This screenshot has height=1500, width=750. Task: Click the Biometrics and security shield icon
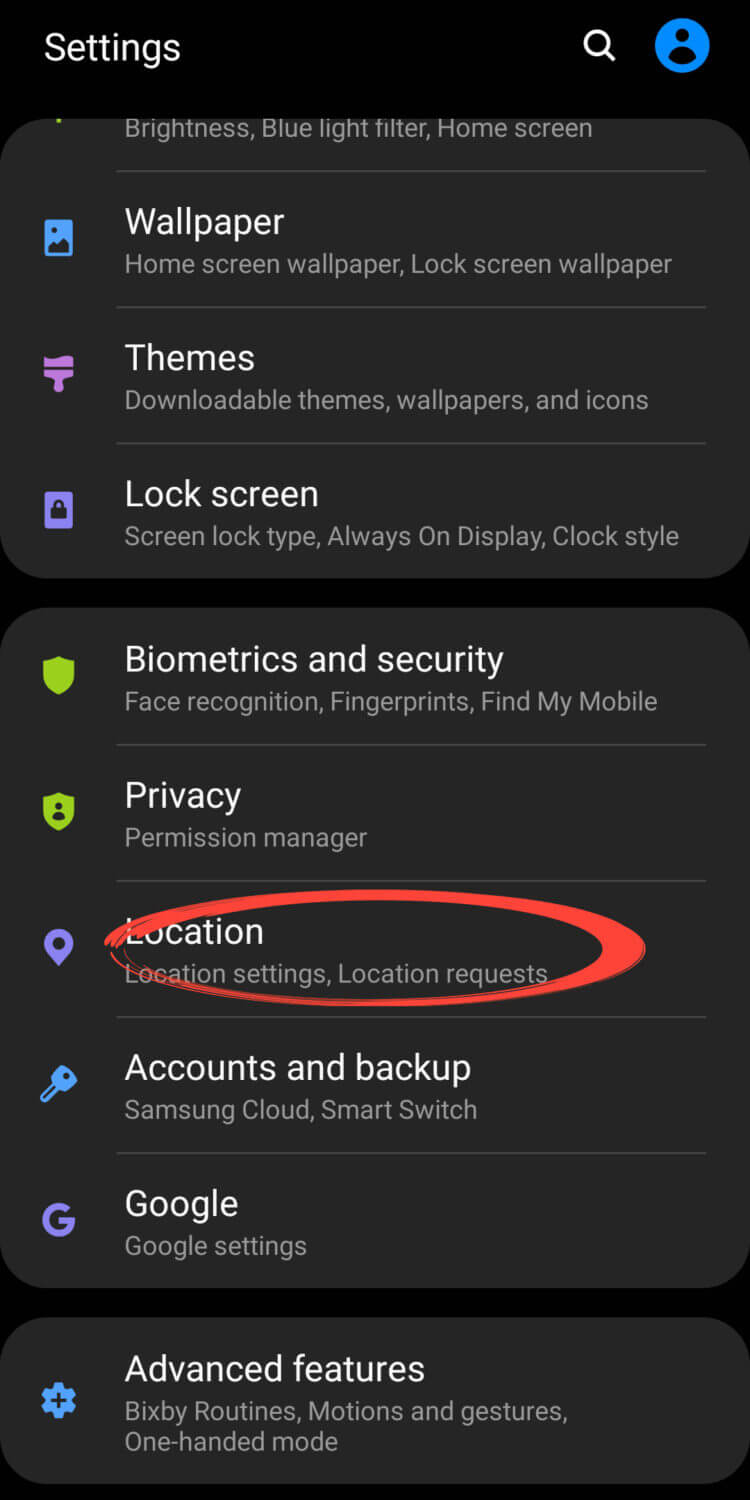[x=59, y=675]
